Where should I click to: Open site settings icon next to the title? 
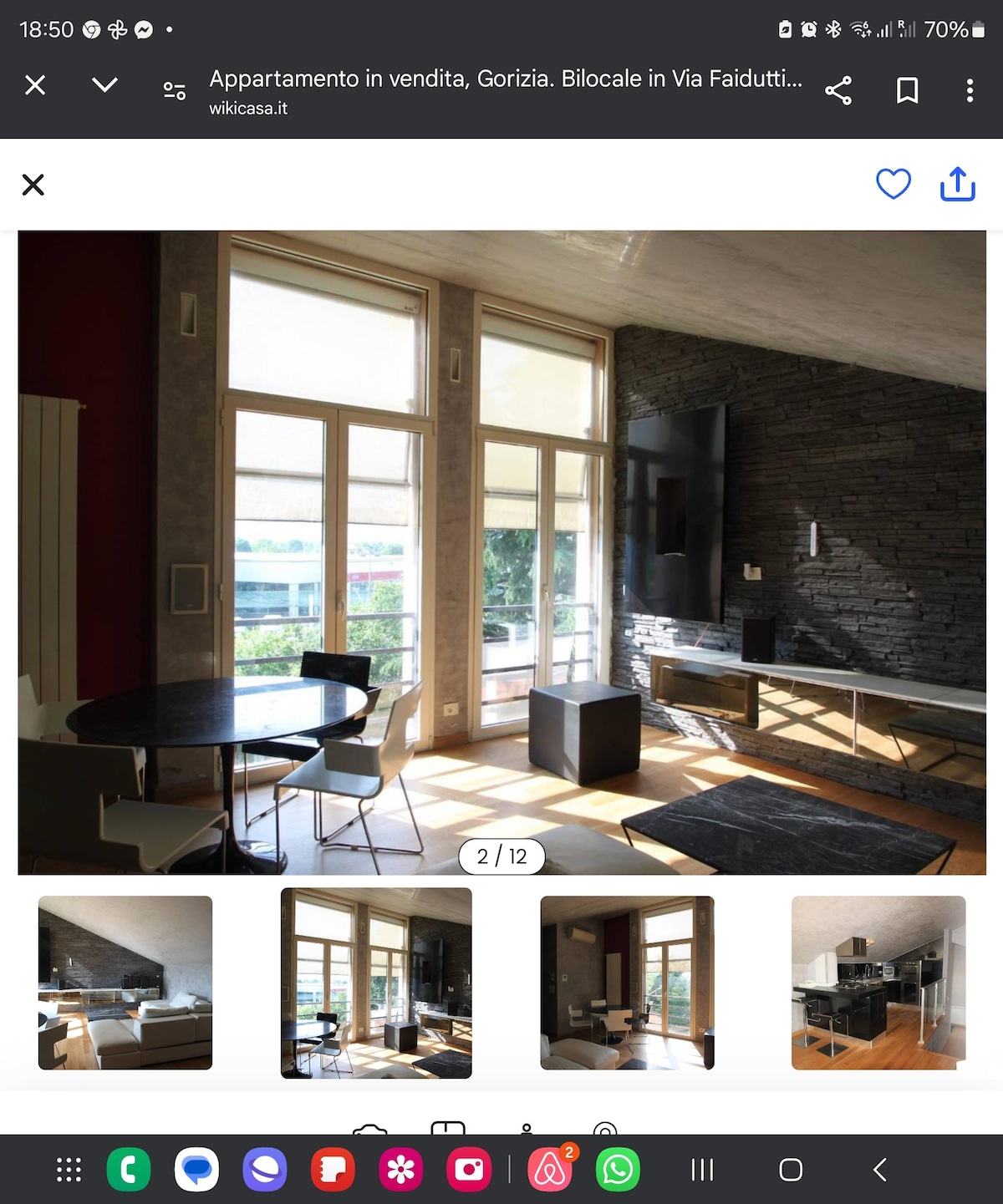pyautogui.click(x=174, y=90)
